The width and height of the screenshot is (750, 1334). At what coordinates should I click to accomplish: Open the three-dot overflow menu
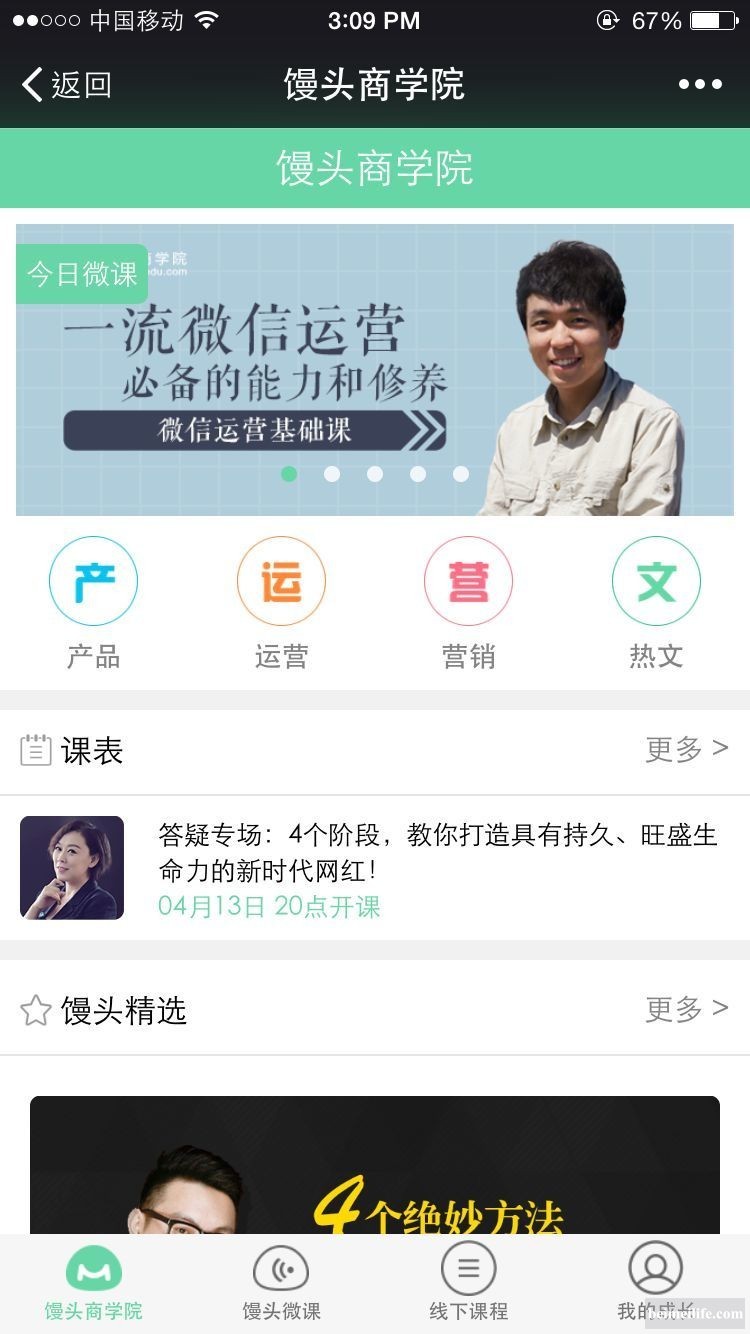click(x=700, y=85)
